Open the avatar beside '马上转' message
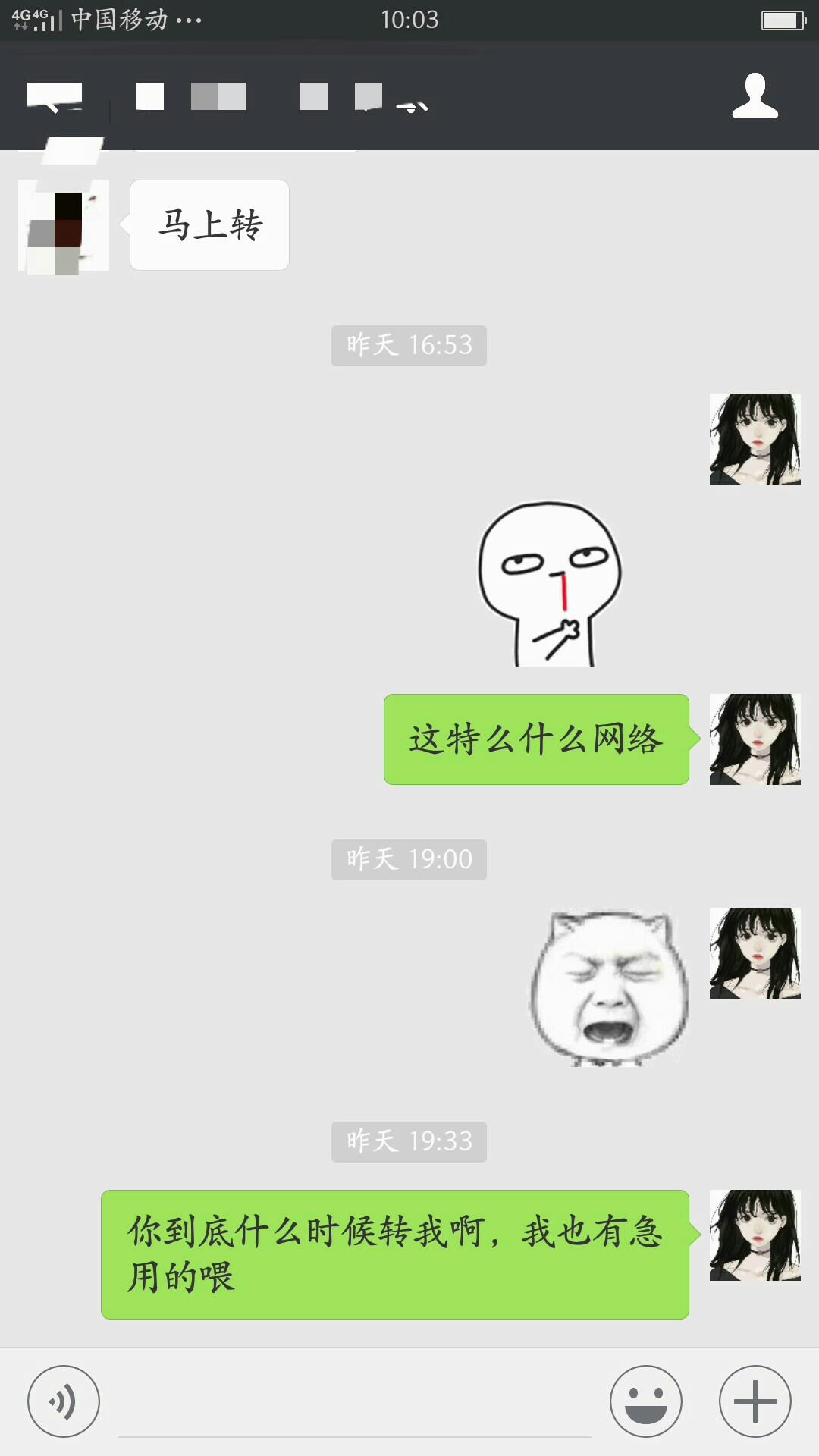 point(64,226)
